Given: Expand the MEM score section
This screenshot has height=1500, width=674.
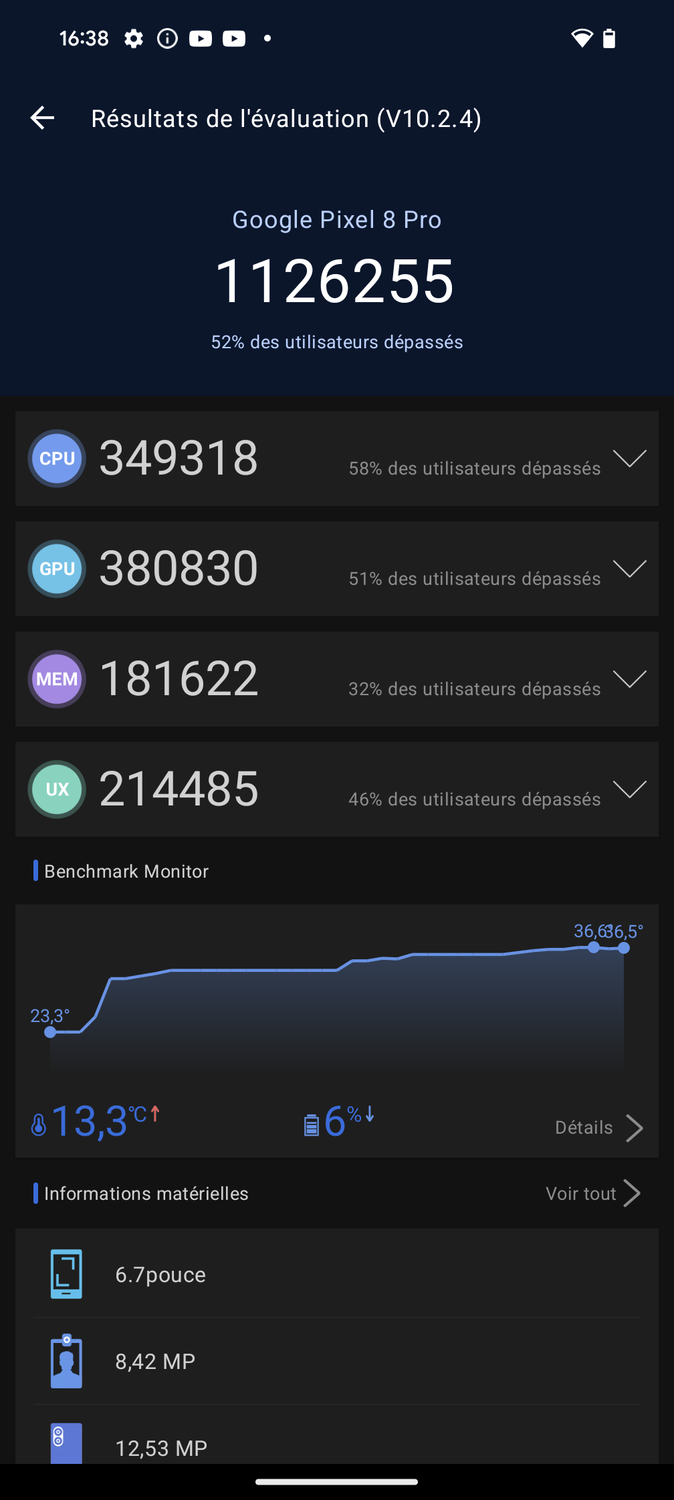Looking at the screenshot, I should tap(629, 679).
